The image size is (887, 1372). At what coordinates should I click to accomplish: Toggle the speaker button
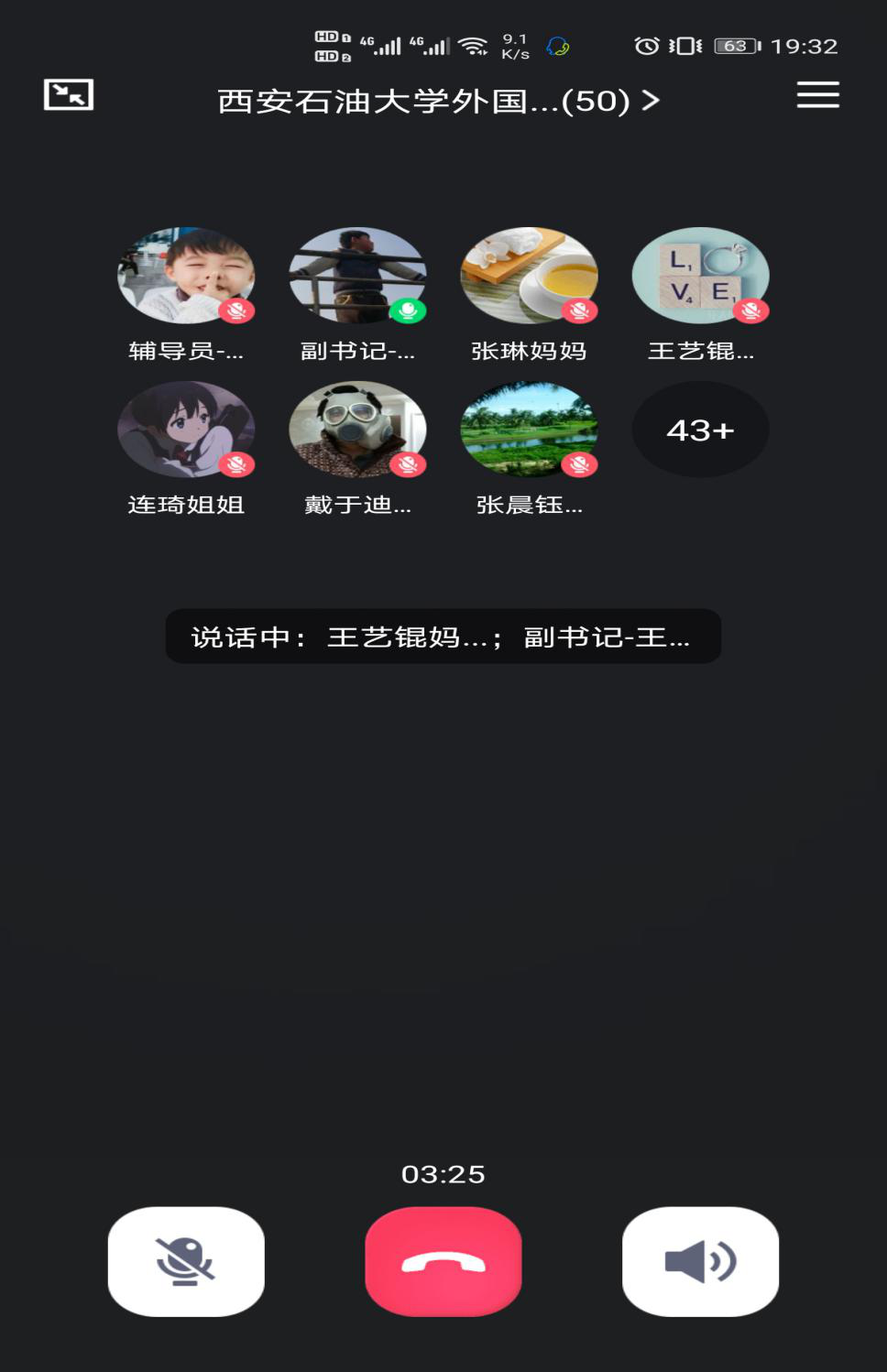700,1261
